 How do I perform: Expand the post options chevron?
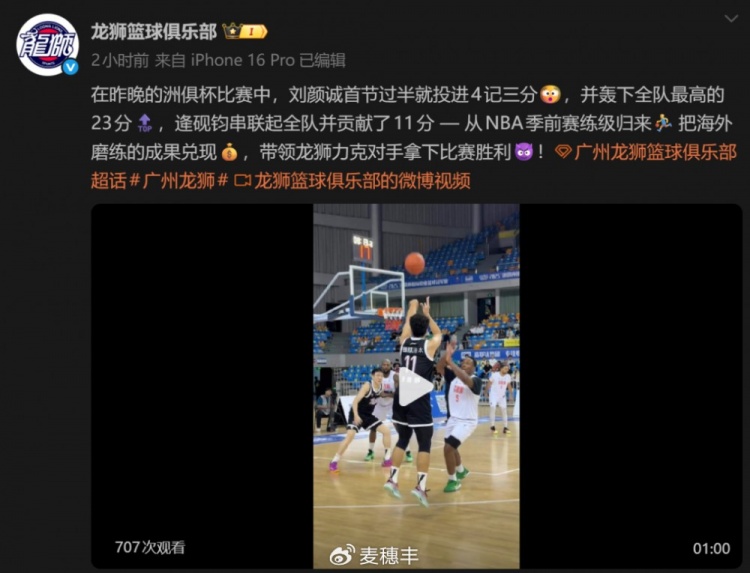[x=727, y=21]
